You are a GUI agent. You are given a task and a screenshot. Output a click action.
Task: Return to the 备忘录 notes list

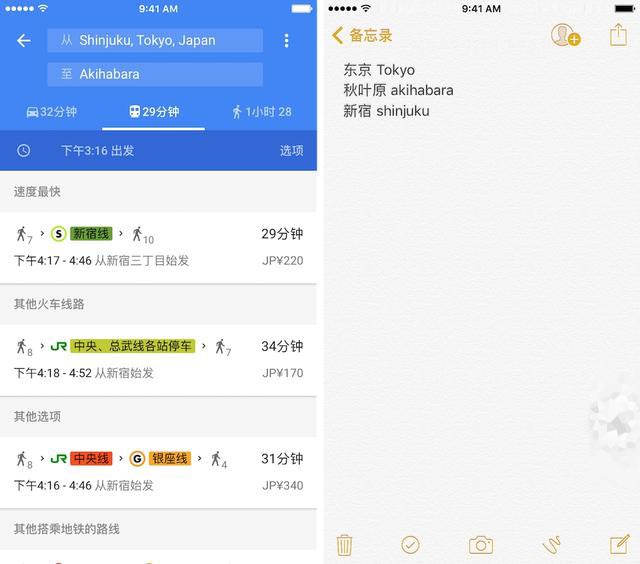[x=362, y=36]
